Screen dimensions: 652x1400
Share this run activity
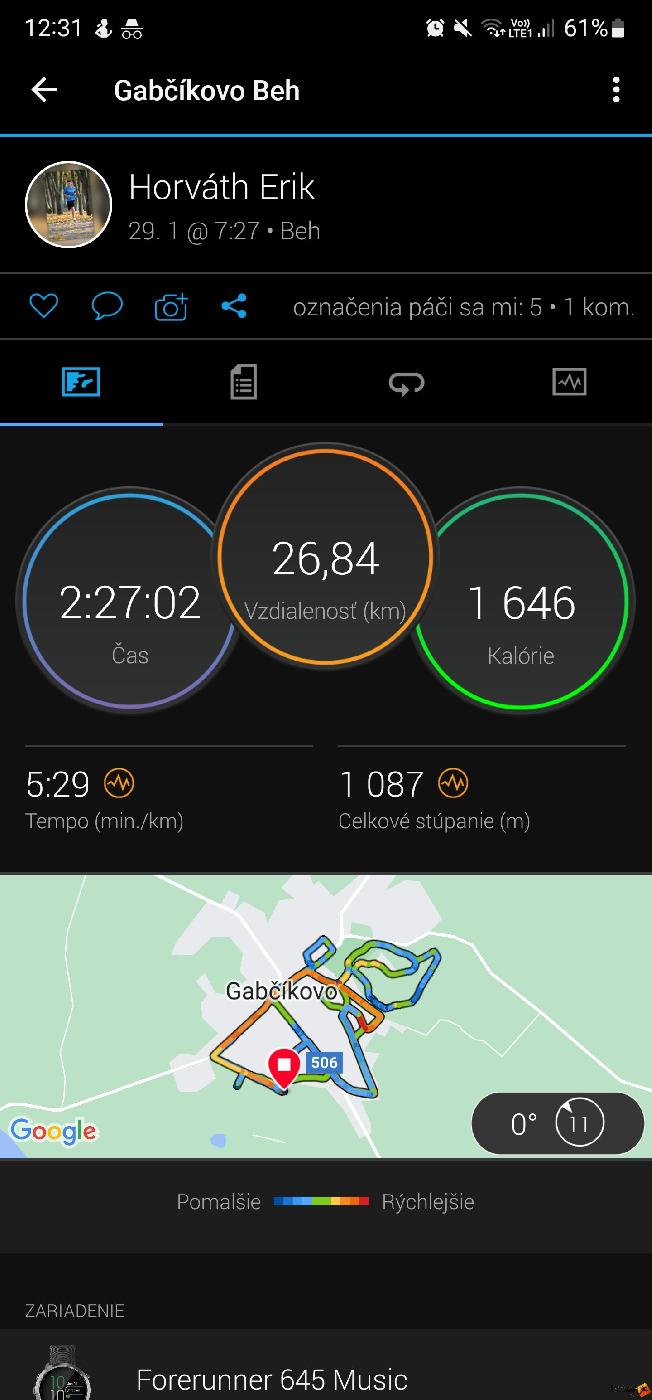pos(234,306)
